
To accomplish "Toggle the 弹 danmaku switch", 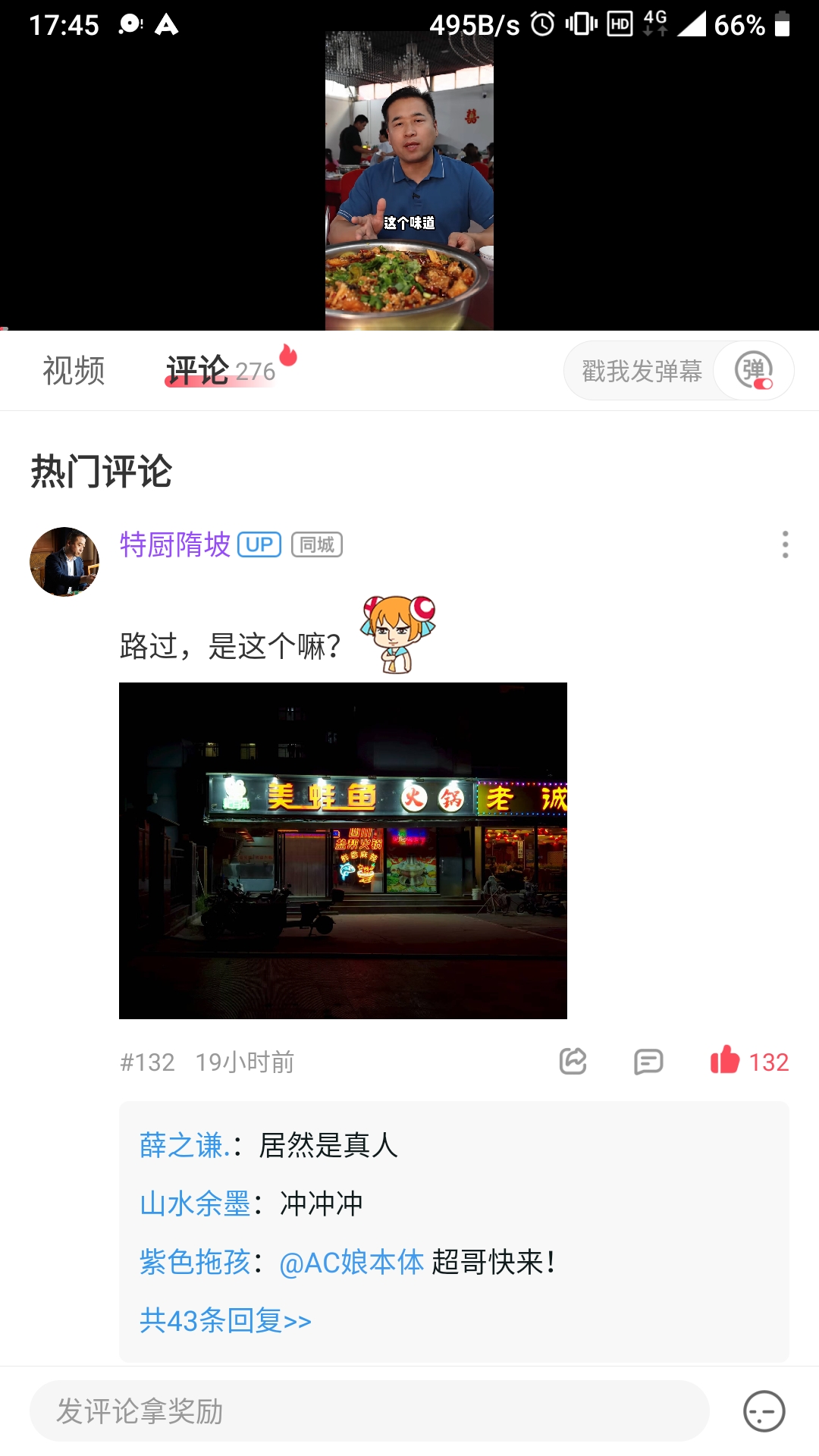I will tap(753, 371).
